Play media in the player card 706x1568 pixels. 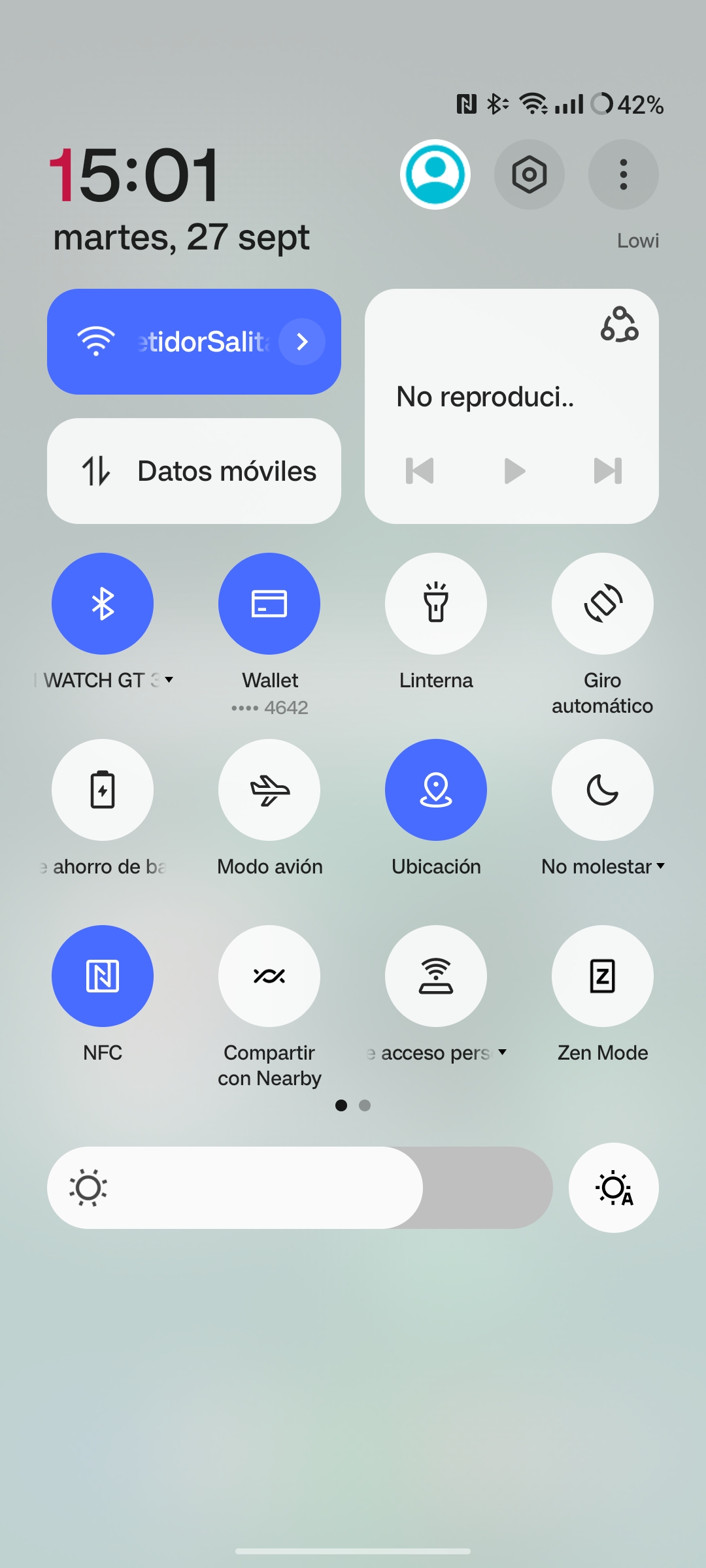514,470
